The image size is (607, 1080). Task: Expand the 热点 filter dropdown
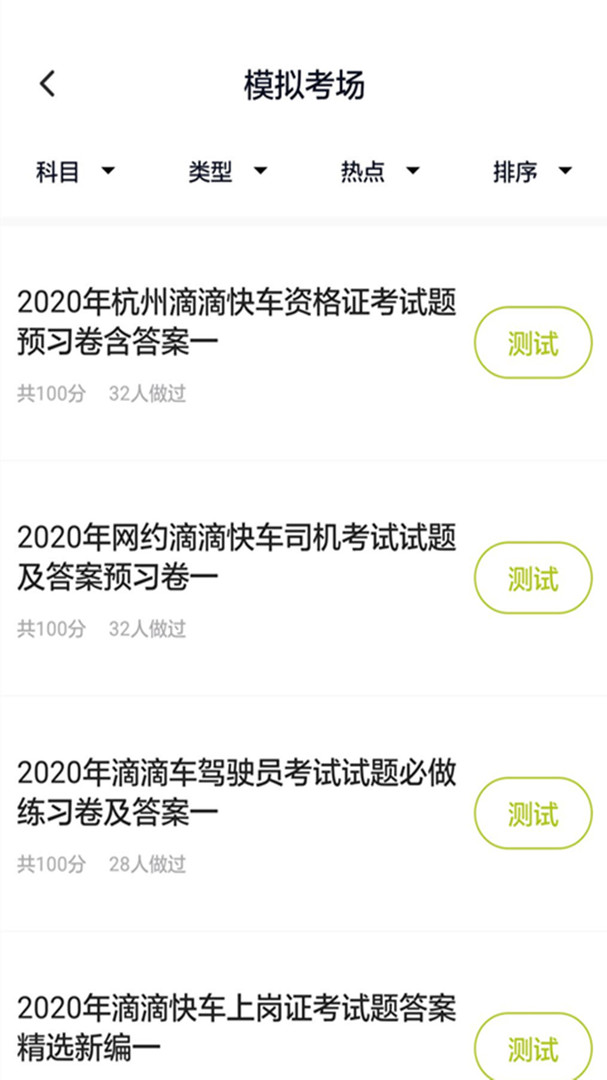380,171
